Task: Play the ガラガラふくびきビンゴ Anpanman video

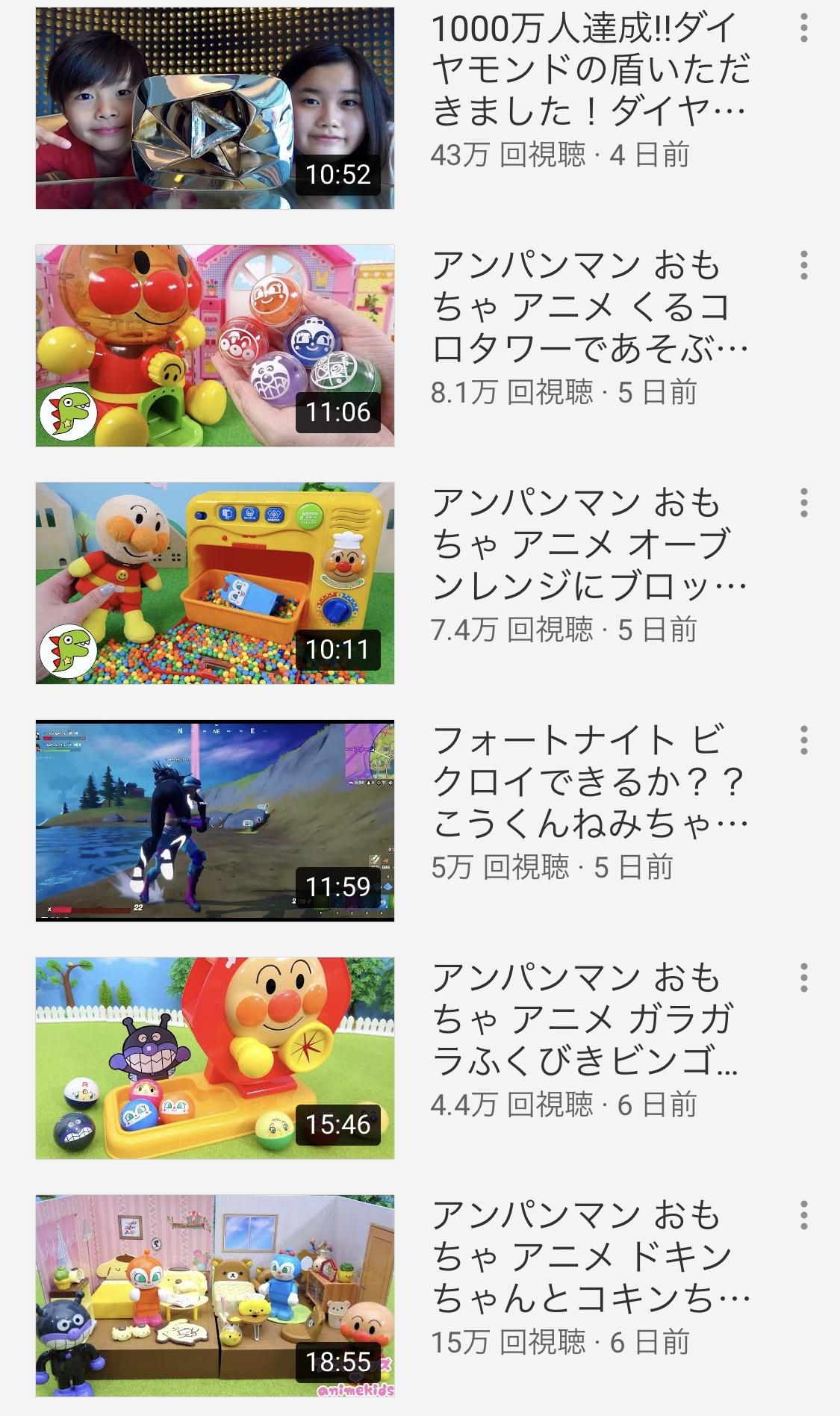Action: point(215,1058)
